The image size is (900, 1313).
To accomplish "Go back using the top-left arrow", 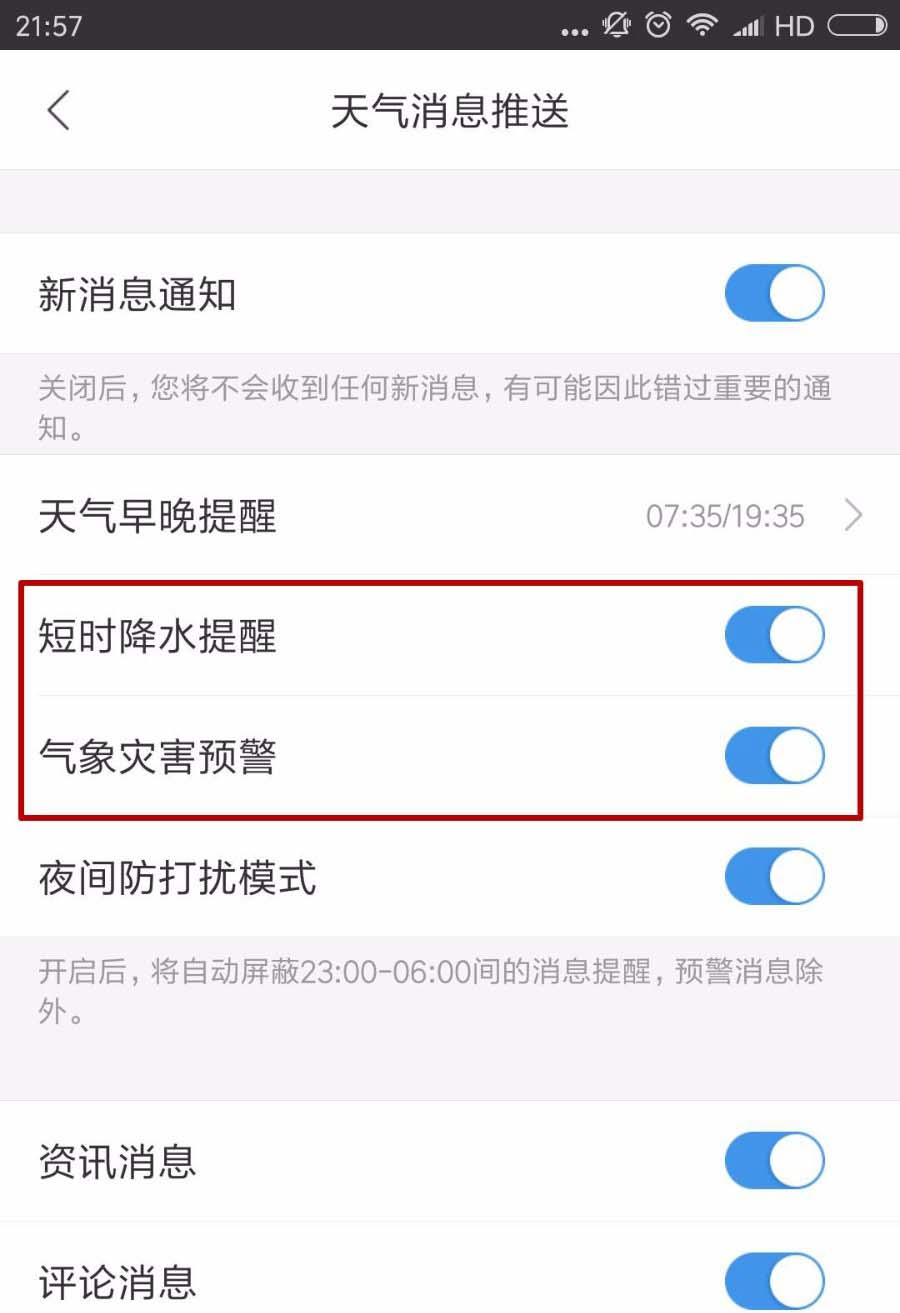I will point(59,110).
